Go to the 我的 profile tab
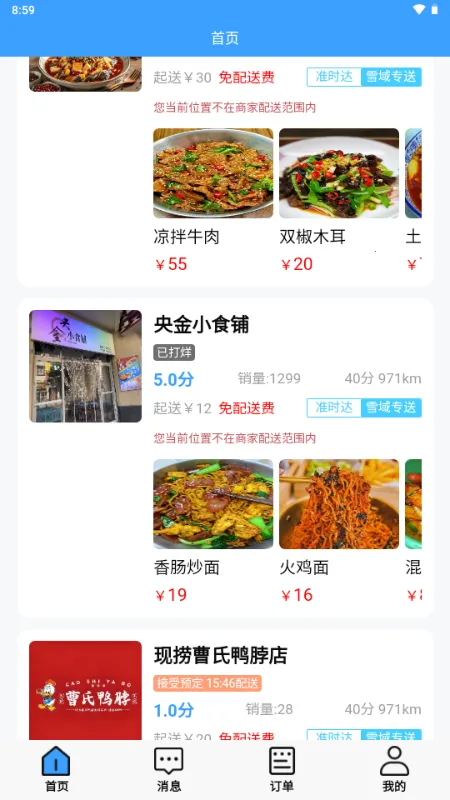The image size is (450, 800). click(394, 769)
